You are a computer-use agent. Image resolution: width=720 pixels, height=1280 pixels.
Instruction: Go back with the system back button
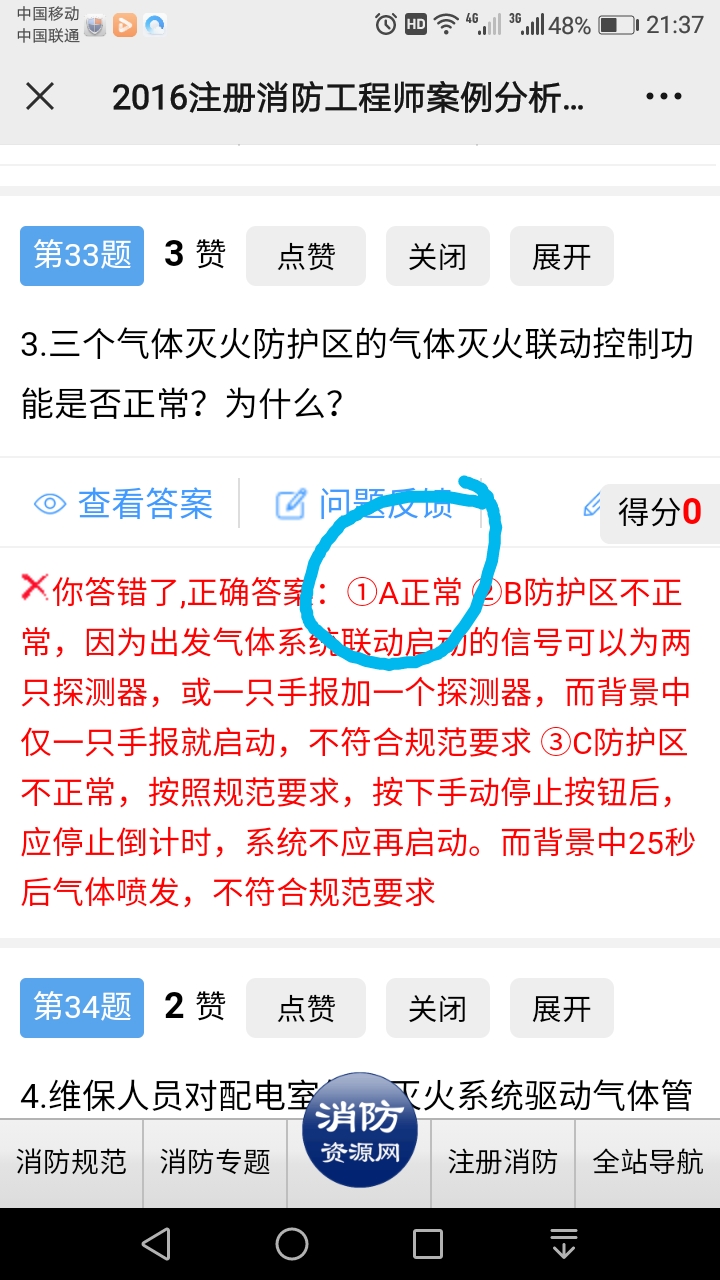[156, 1244]
